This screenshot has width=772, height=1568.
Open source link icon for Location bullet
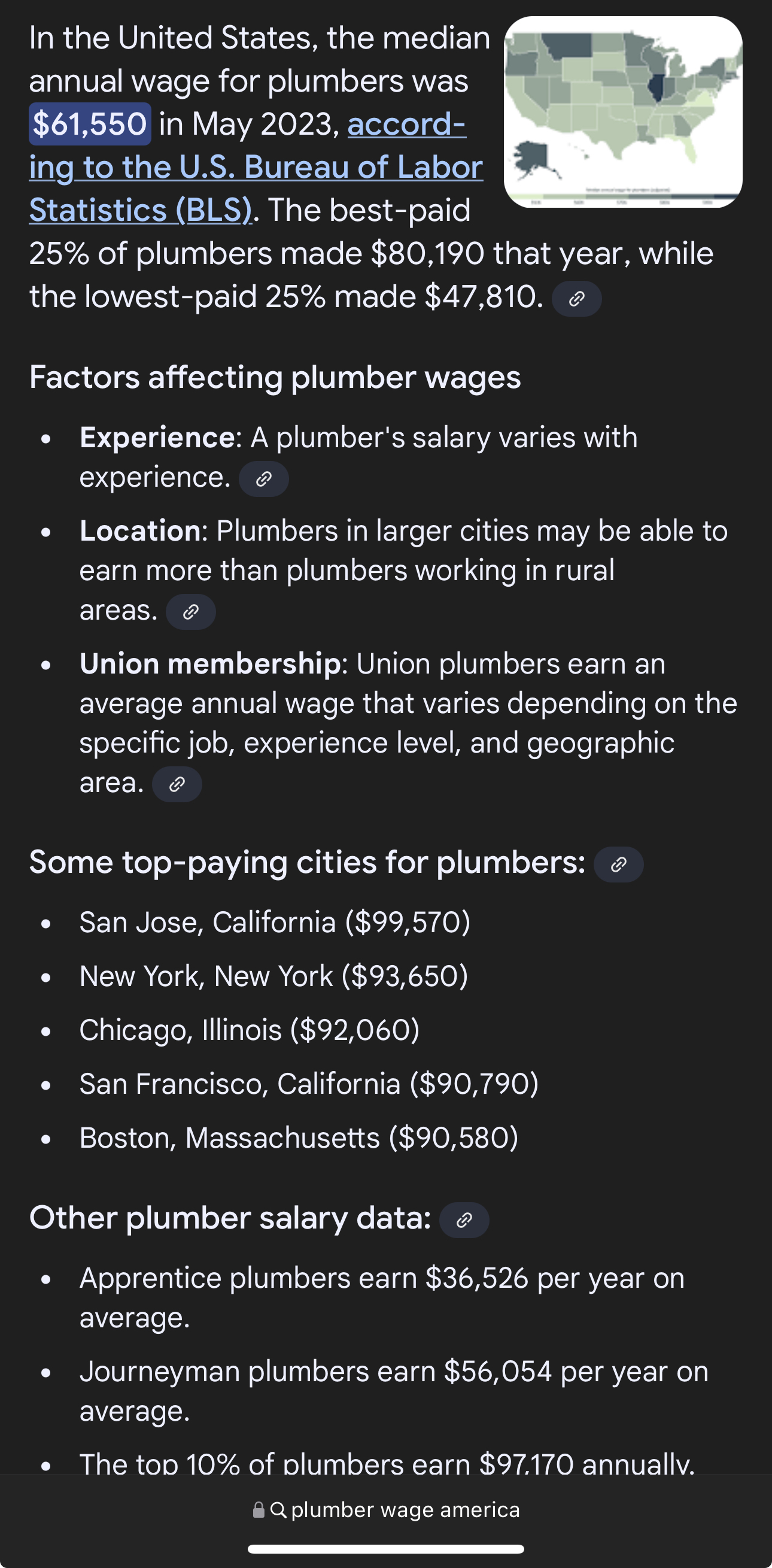click(x=190, y=612)
